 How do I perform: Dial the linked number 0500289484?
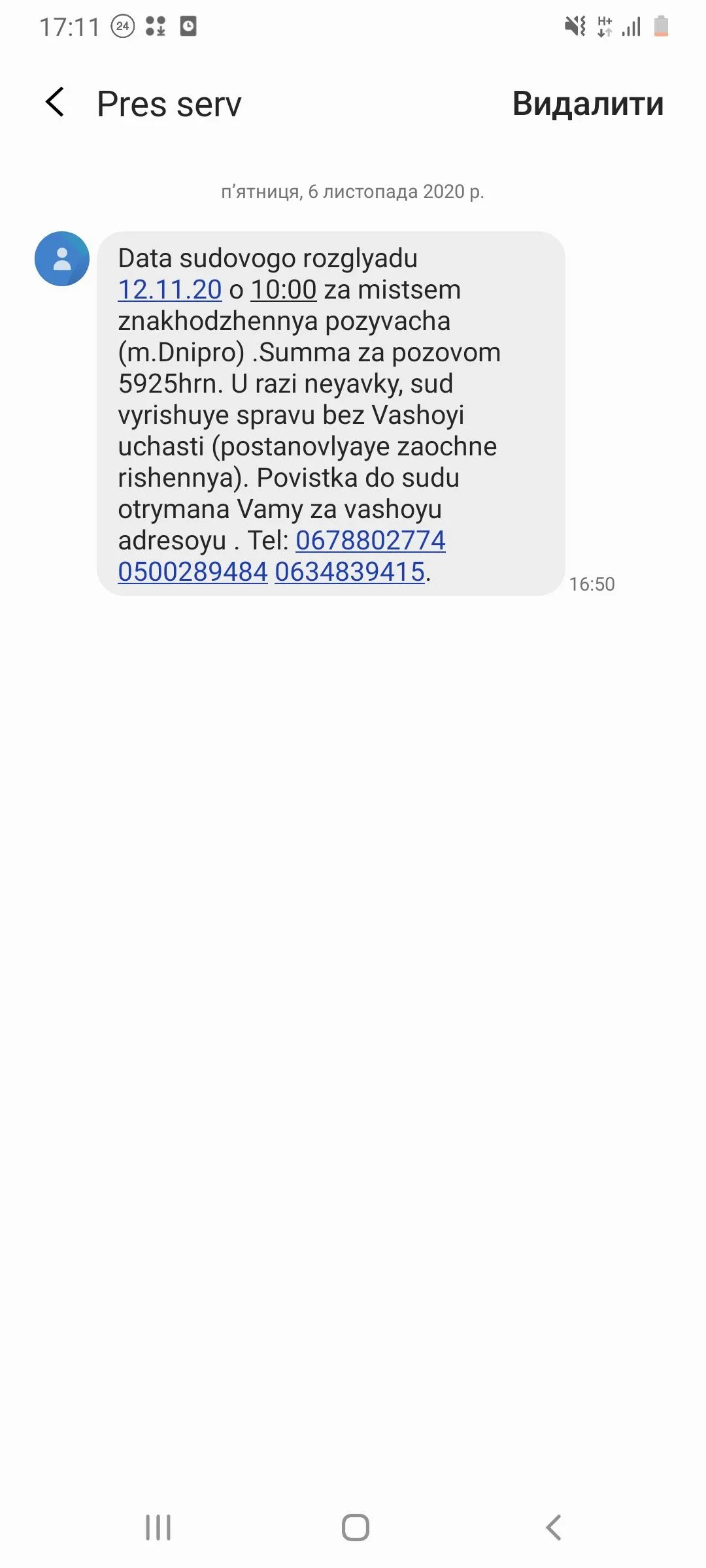pos(193,572)
